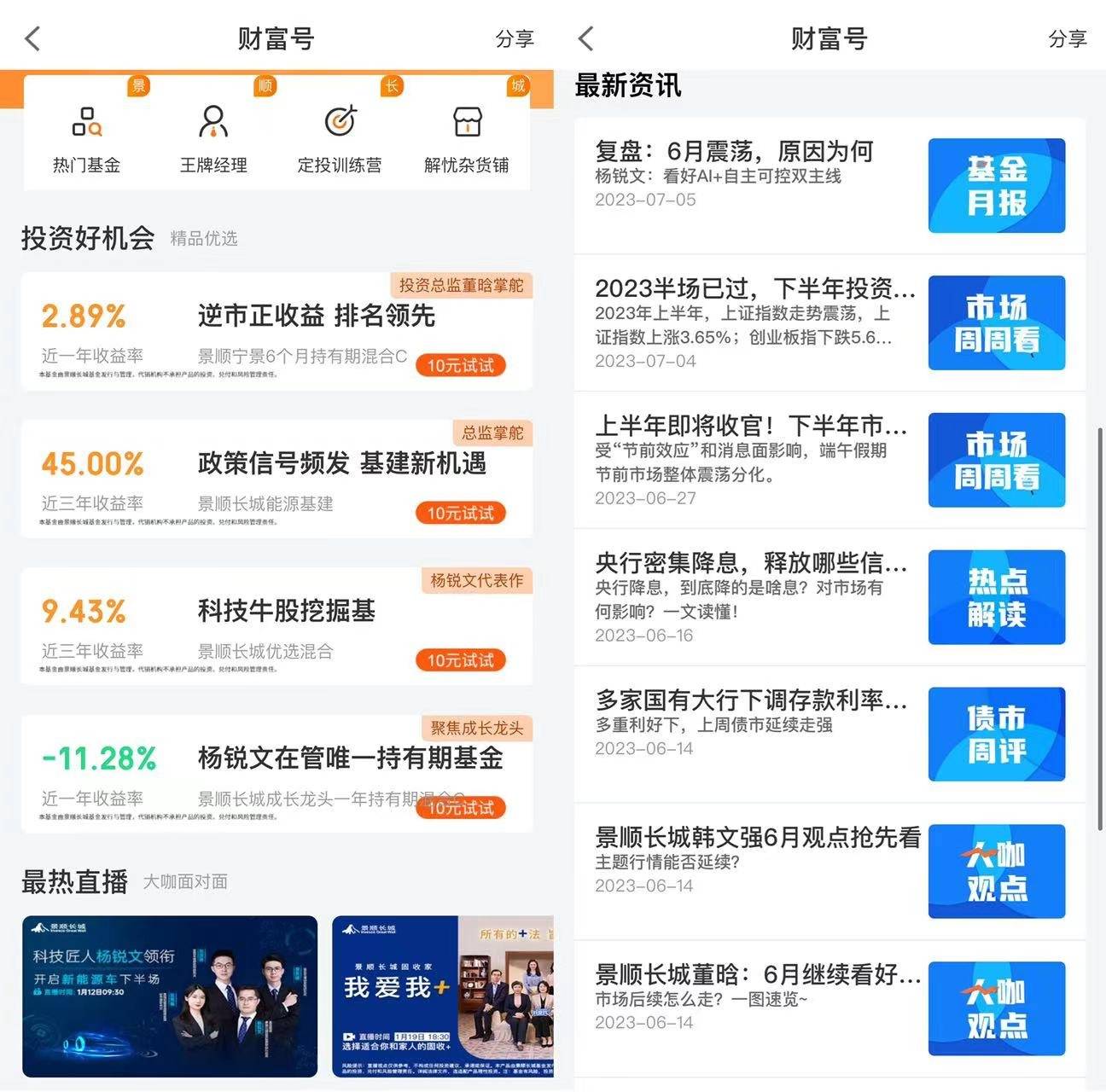Open 热门基金 shortcut

[x=86, y=138]
